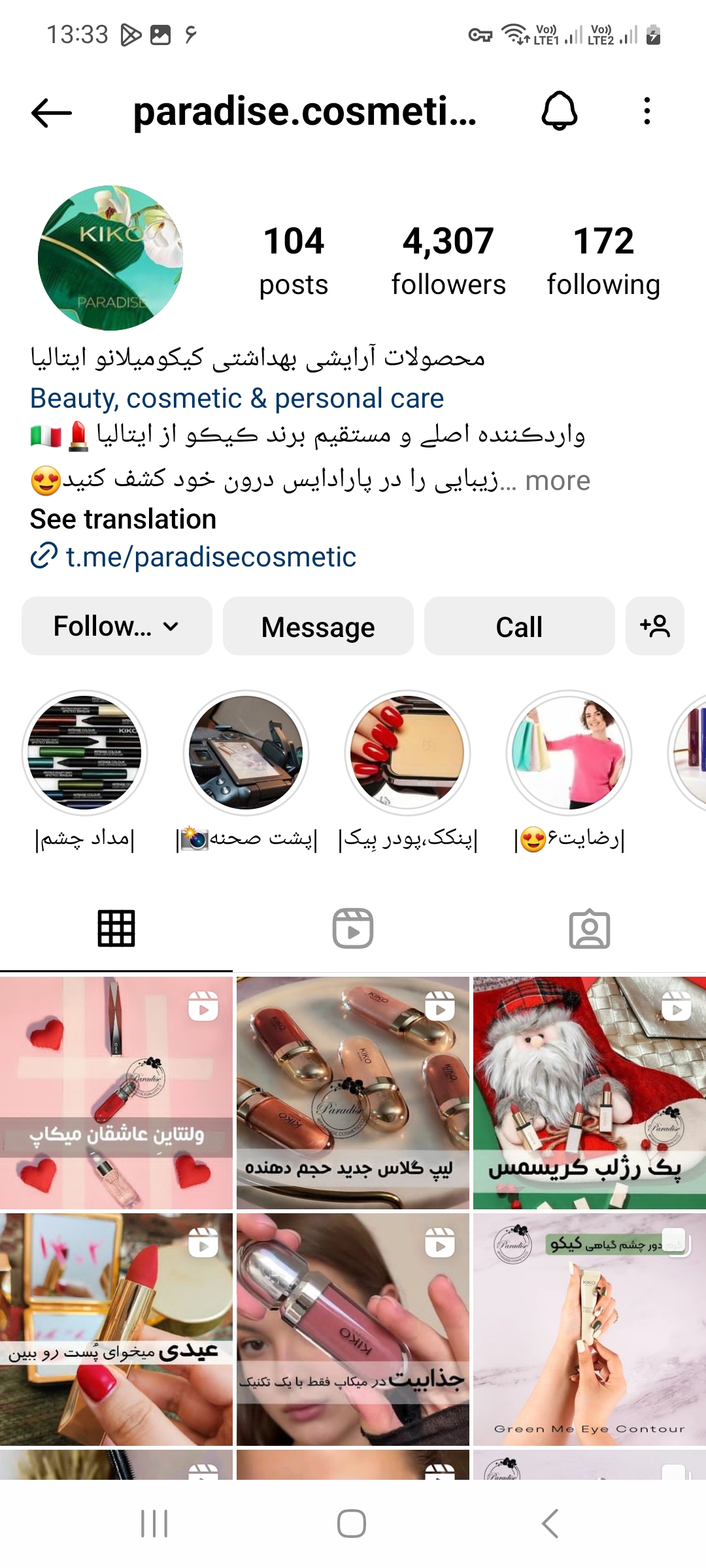Screen dimensions: 706x1568
Task: Open the 'مداد چشم' story highlight
Action: 84,753
